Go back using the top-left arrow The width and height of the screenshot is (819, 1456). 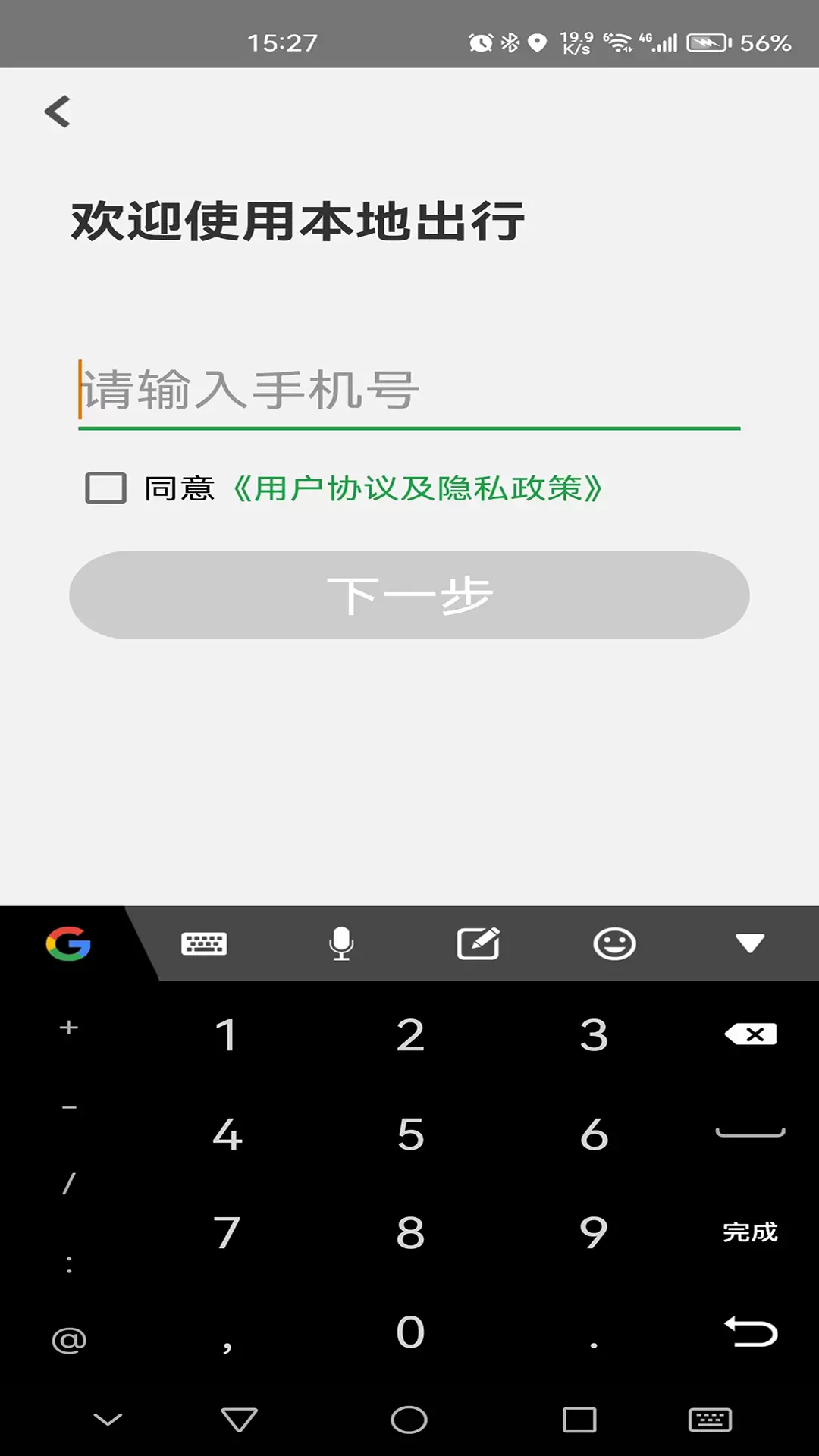(58, 112)
